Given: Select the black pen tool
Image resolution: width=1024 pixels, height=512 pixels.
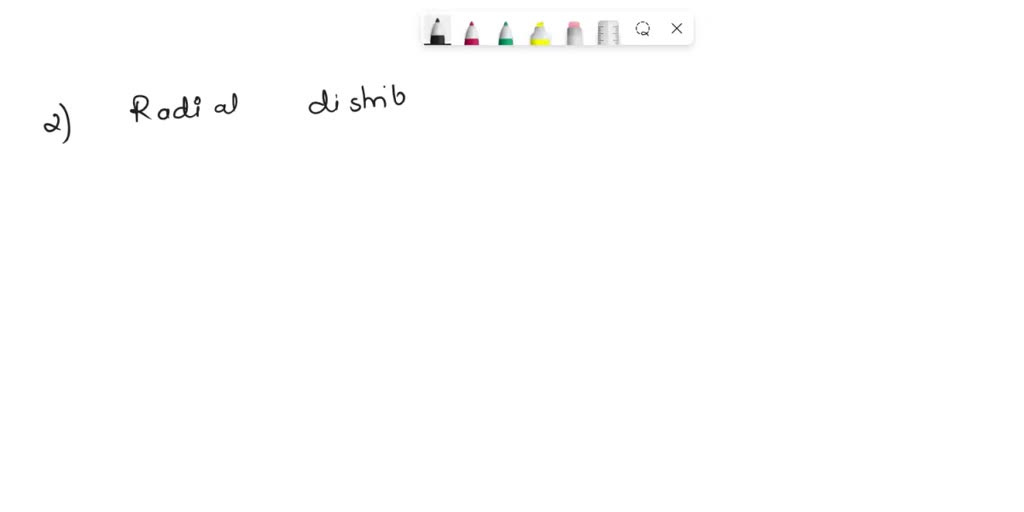Looking at the screenshot, I should (x=437, y=31).
